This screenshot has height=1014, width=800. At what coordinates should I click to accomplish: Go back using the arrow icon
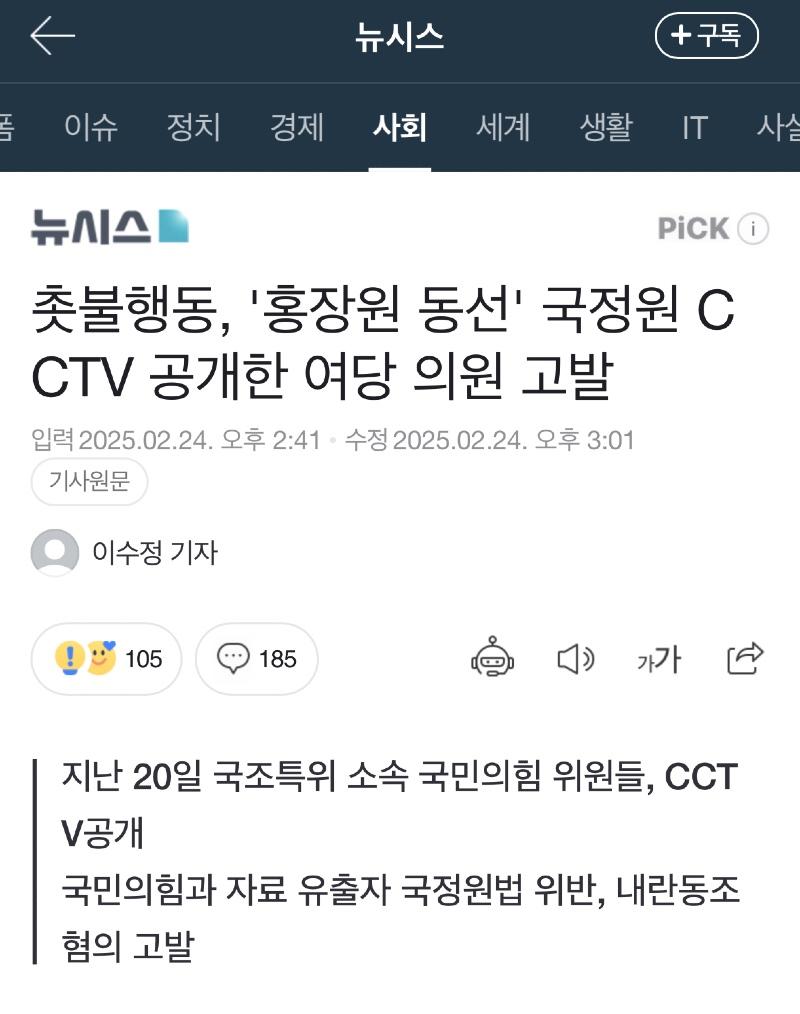click(53, 36)
